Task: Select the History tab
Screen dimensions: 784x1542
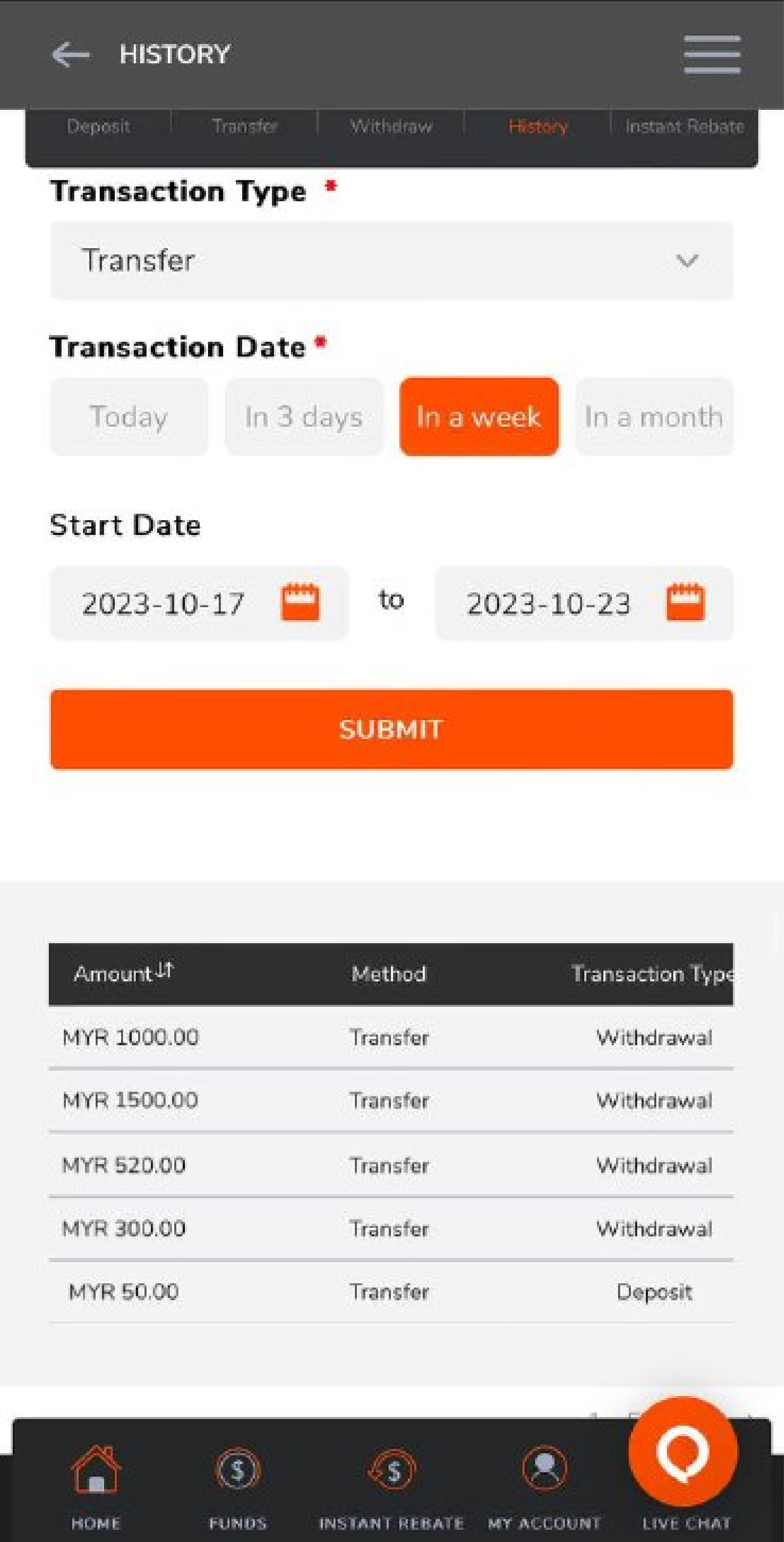Action: tap(538, 126)
